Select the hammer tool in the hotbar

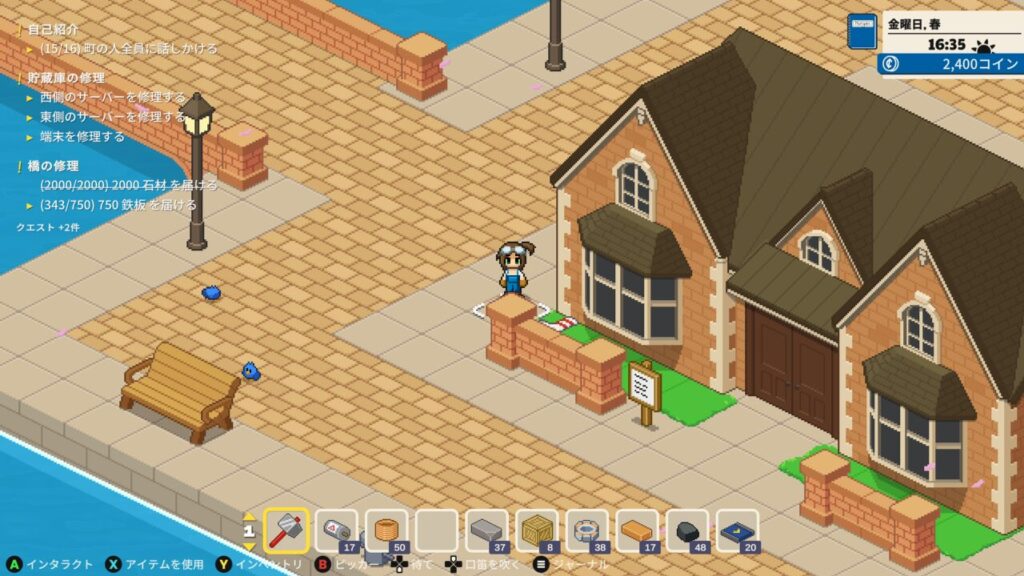coord(286,530)
